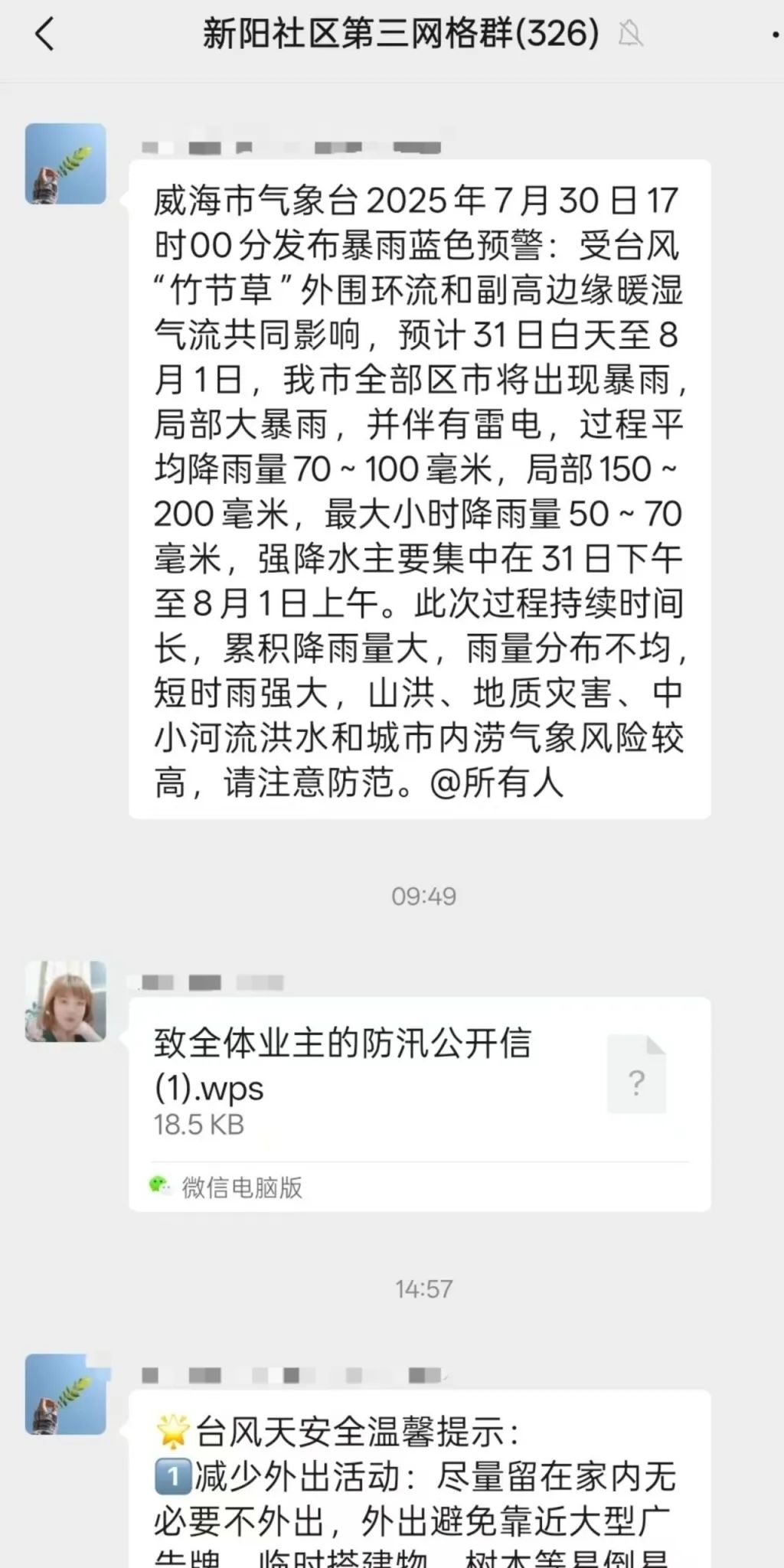Image resolution: width=784 pixels, height=1568 pixels.
Task: Tap the woman's profile avatar
Action: pos(66,1001)
